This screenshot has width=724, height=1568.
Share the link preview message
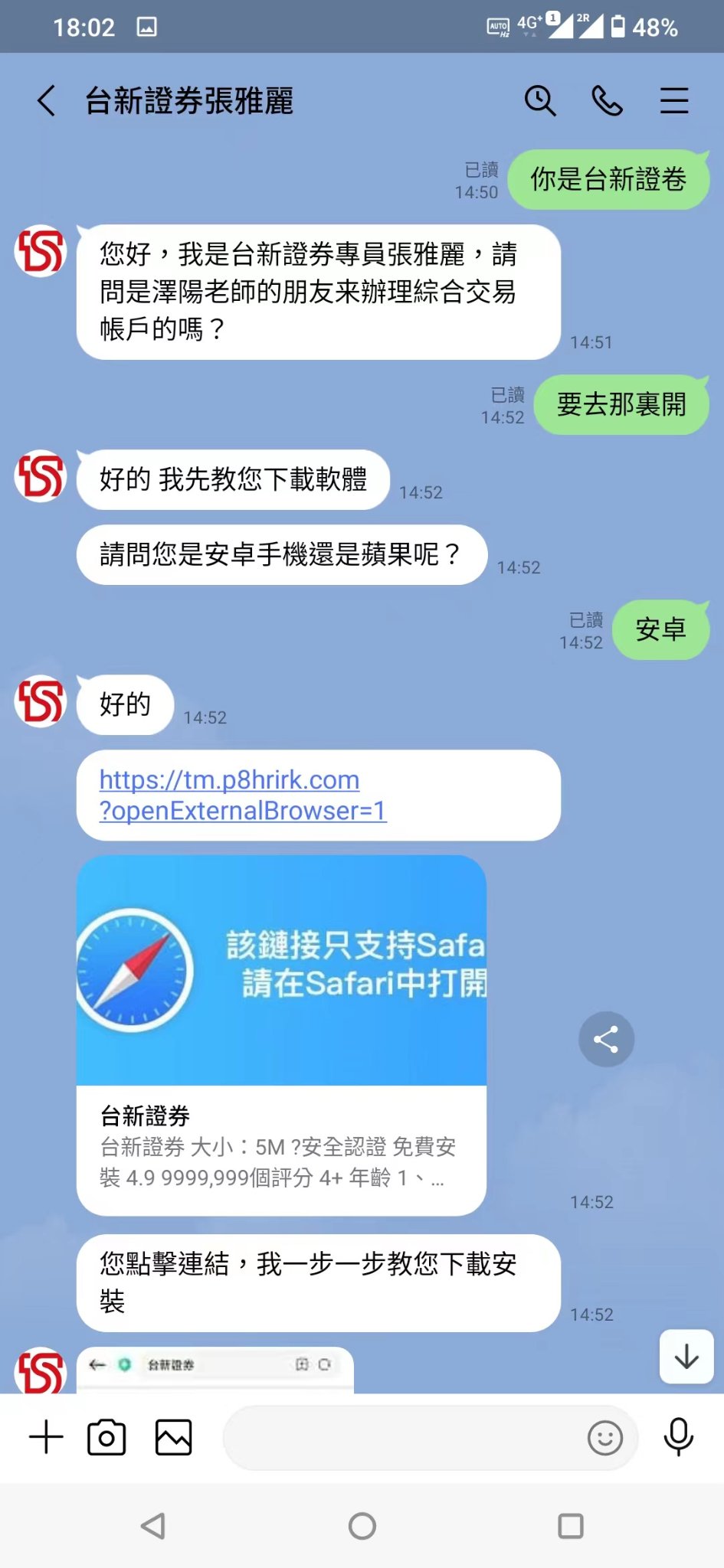click(x=606, y=1039)
